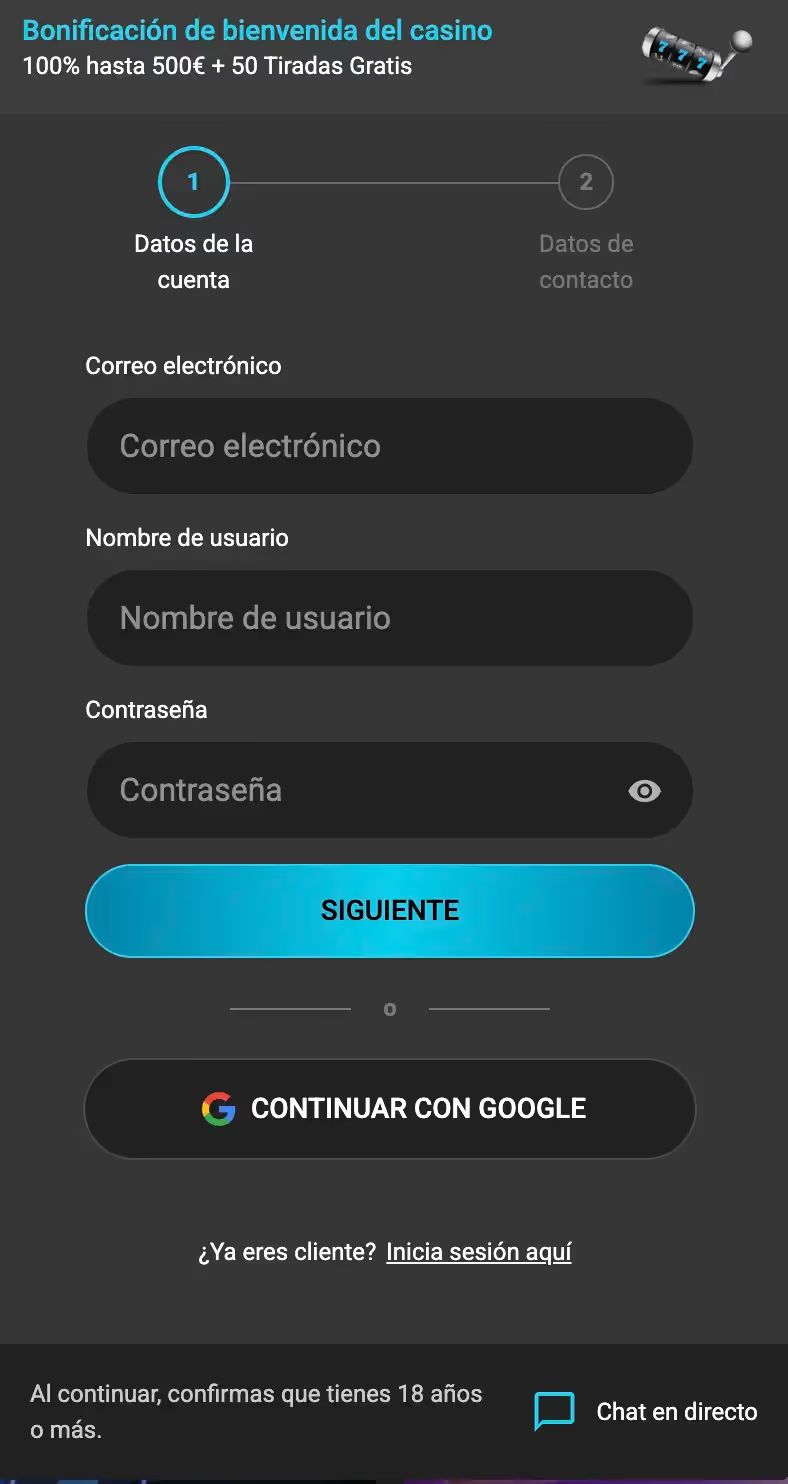Screen dimensions: 788x1484
Task: Click the progress line between steps 1 and 2
Action: click(390, 182)
